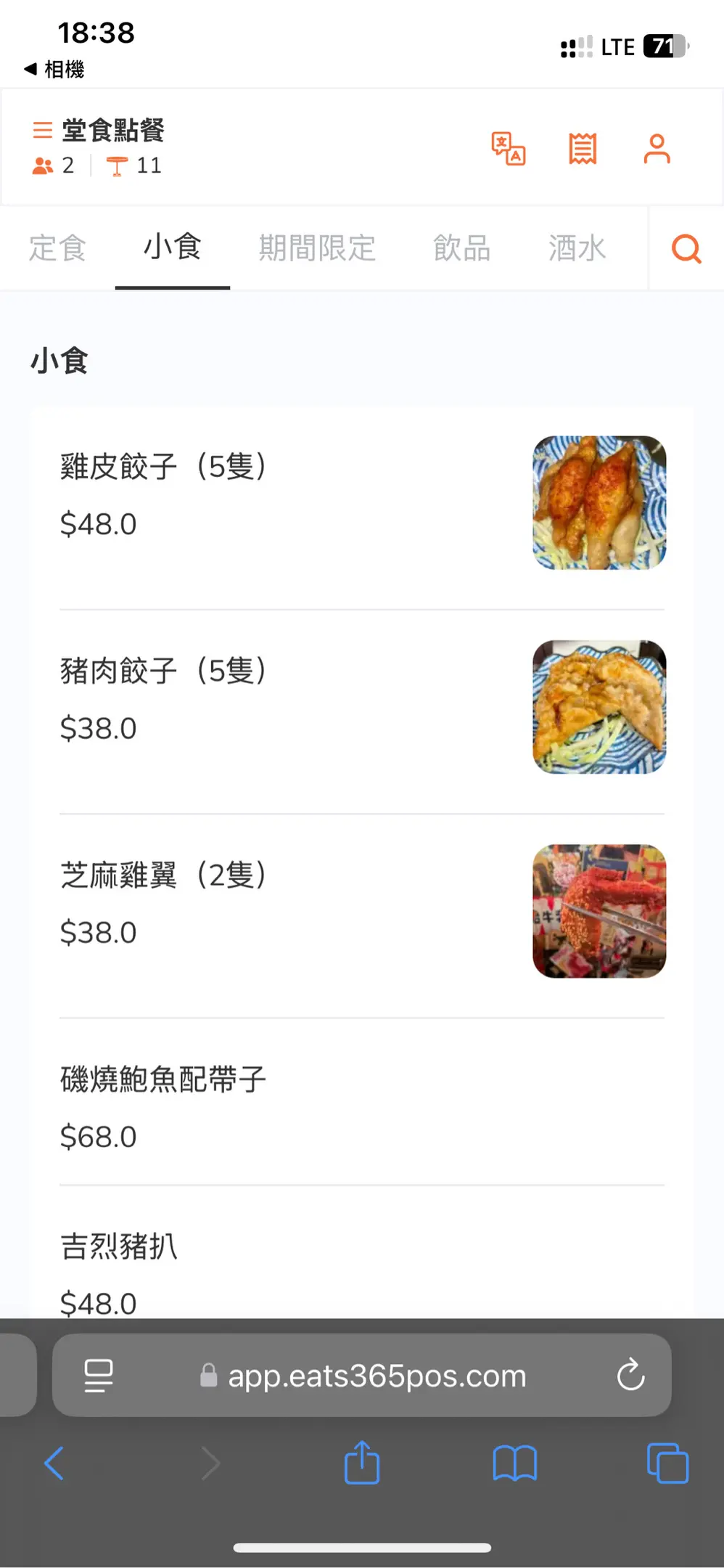Choose the 吉烈豬扒 dish
The image size is (724, 1568).
tap(120, 1246)
